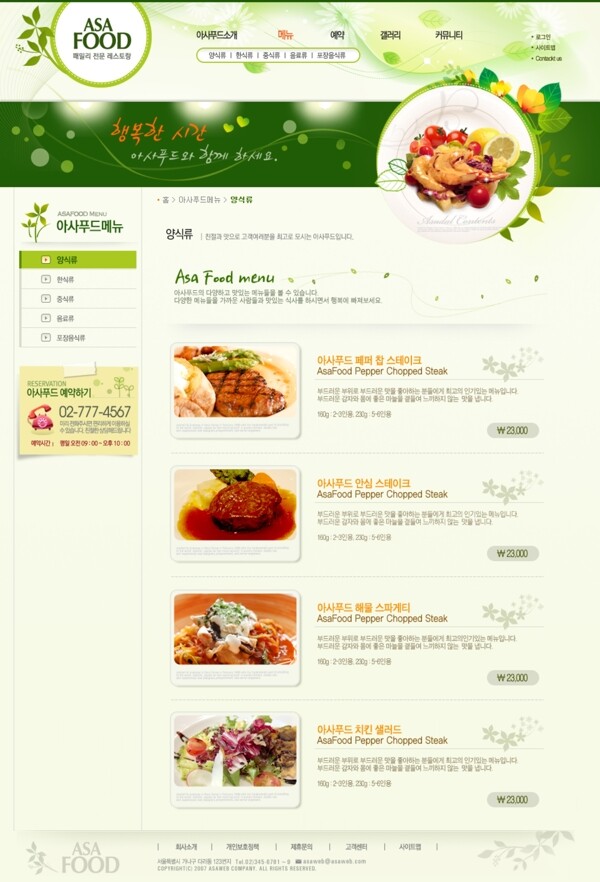Screen dimensions: 600x882
Task: Open the 갤러리 gallery section
Action: pos(390,35)
